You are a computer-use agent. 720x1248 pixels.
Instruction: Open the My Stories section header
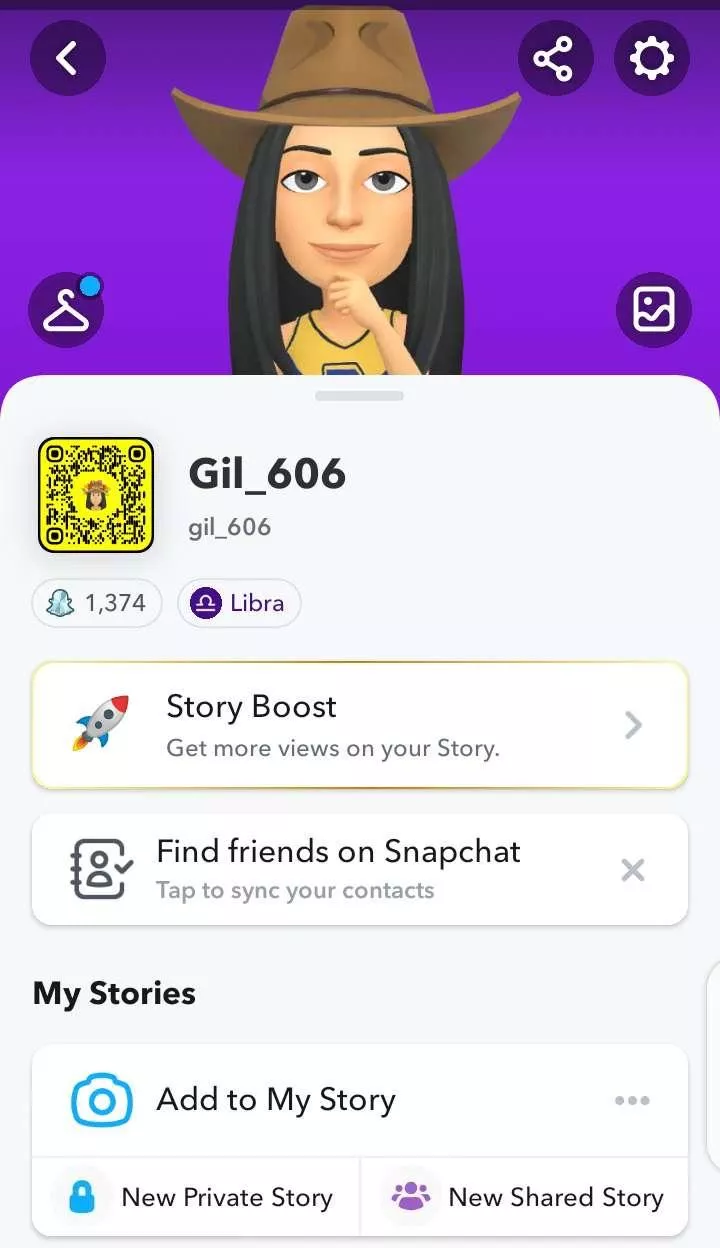tap(113, 993)
